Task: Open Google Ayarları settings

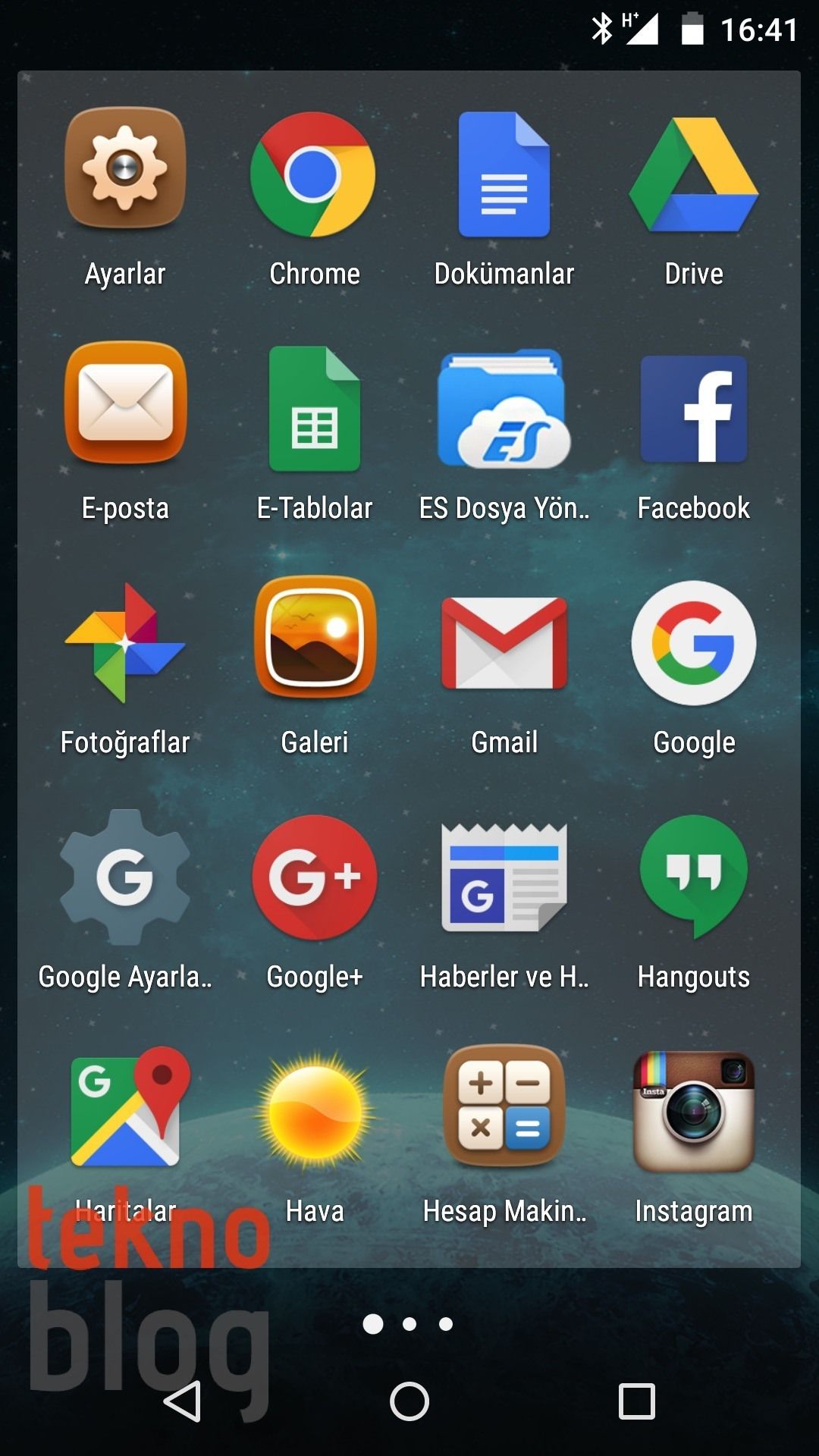Action: pos(125,878)
